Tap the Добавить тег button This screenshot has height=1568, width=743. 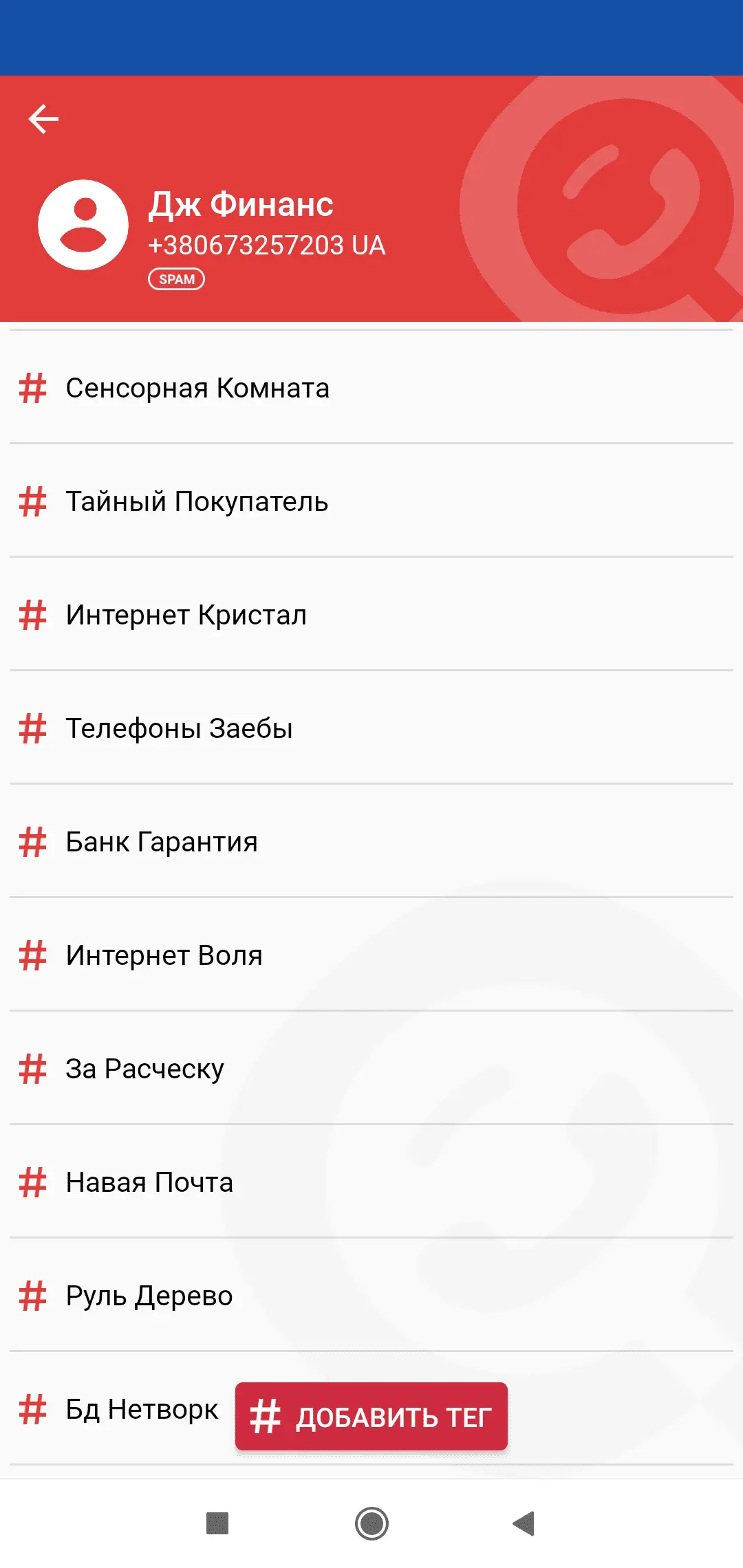pos(371,1417)
